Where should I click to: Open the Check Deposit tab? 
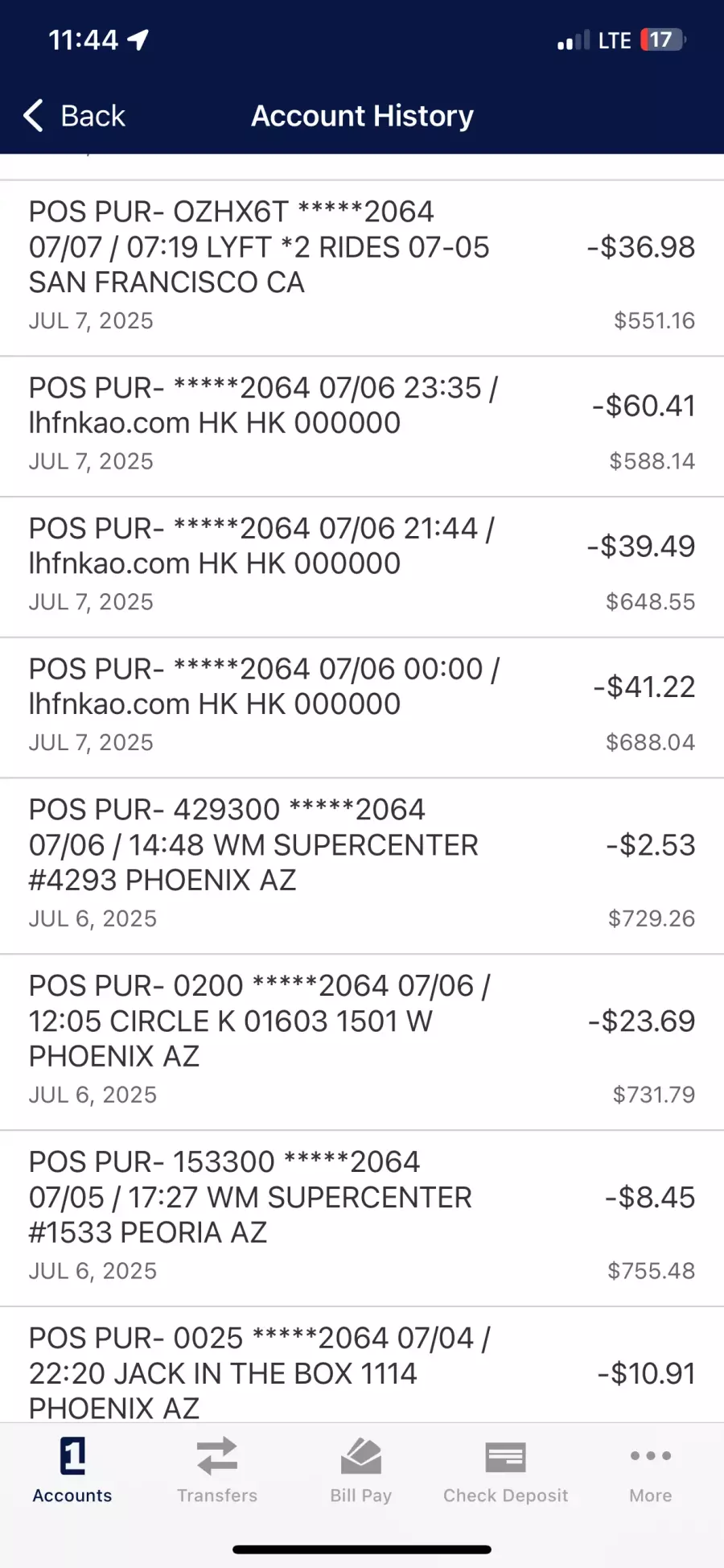(506, 1470)
